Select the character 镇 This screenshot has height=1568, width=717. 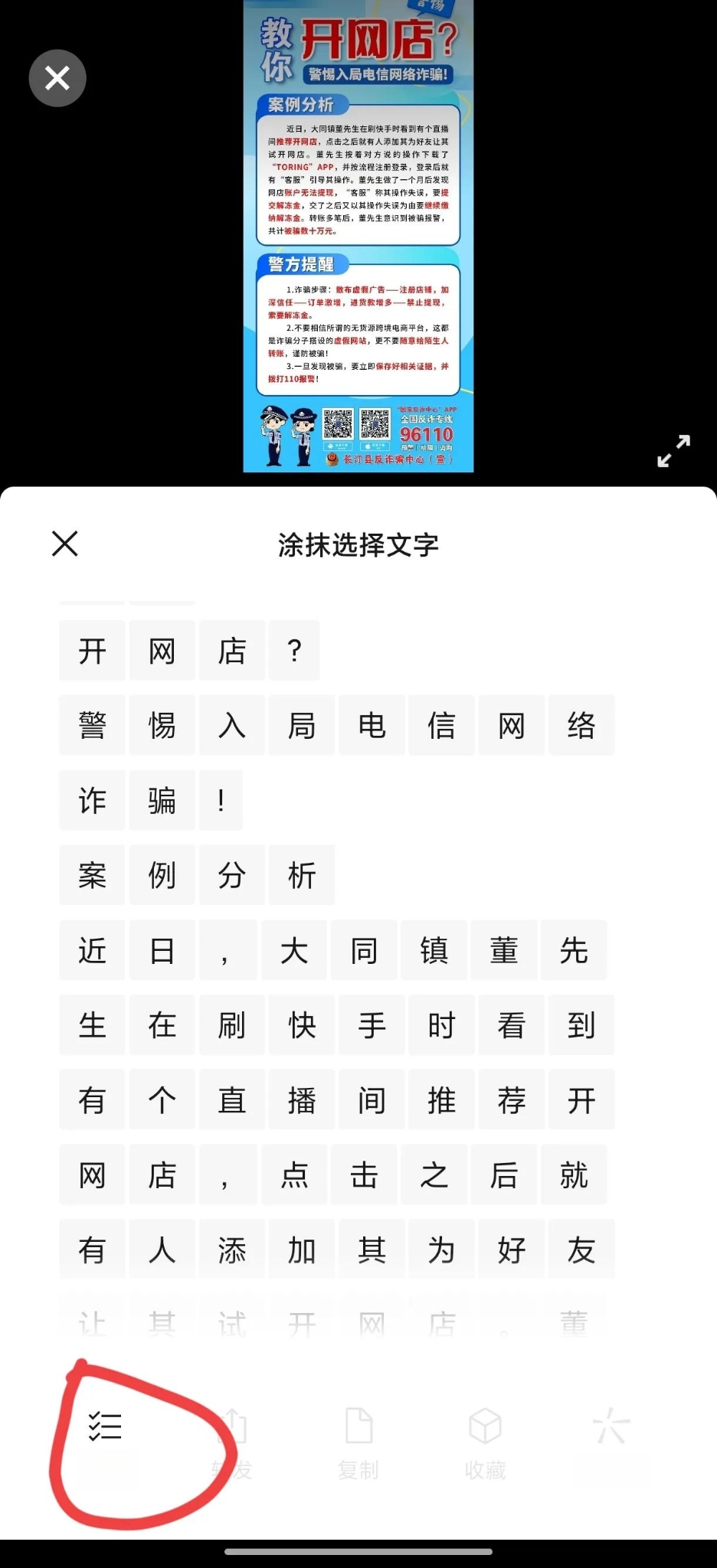coord(434,950)
